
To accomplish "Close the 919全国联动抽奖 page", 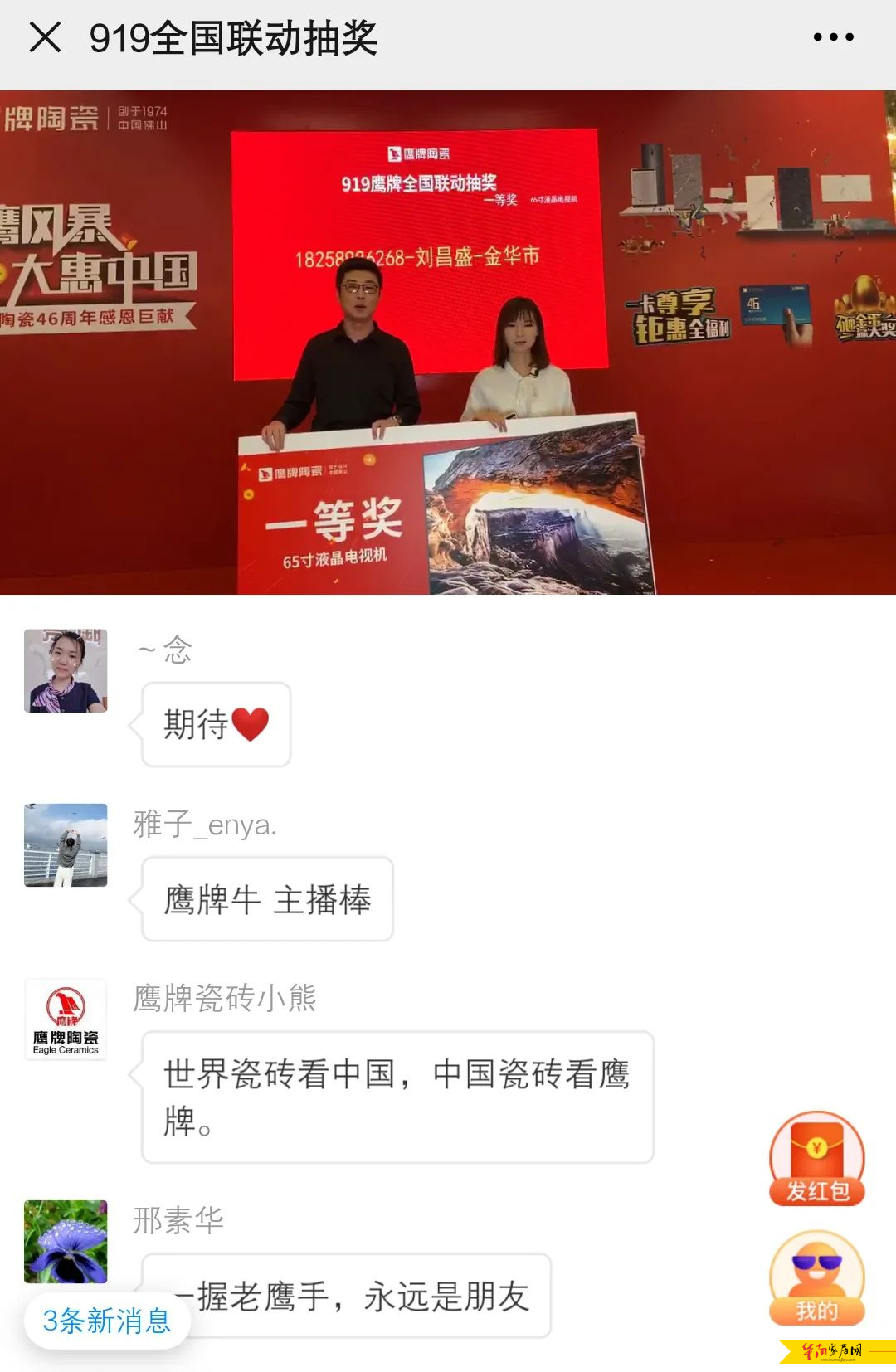I will (x=45, y=37).
